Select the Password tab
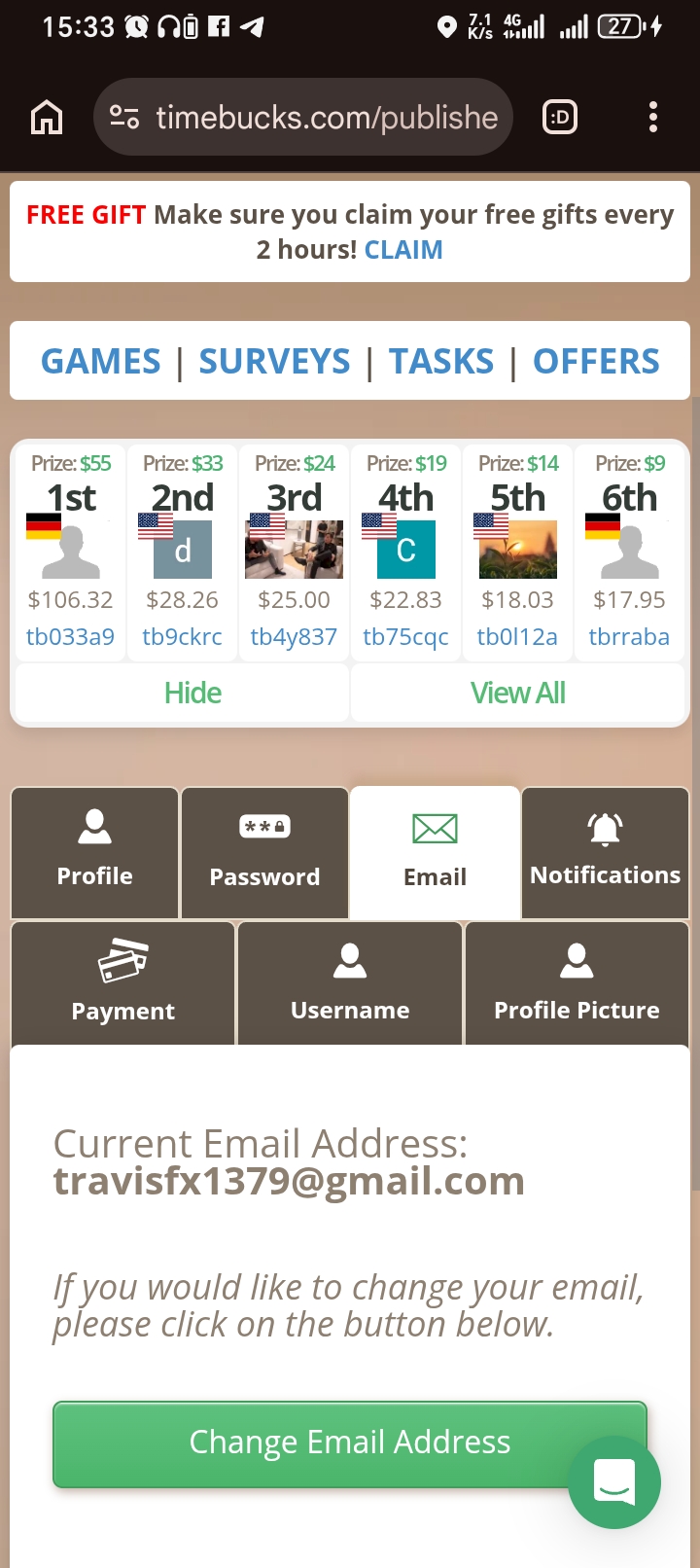Image resolution: width=700 pixels, height=1568 pixels. [264, 852]
